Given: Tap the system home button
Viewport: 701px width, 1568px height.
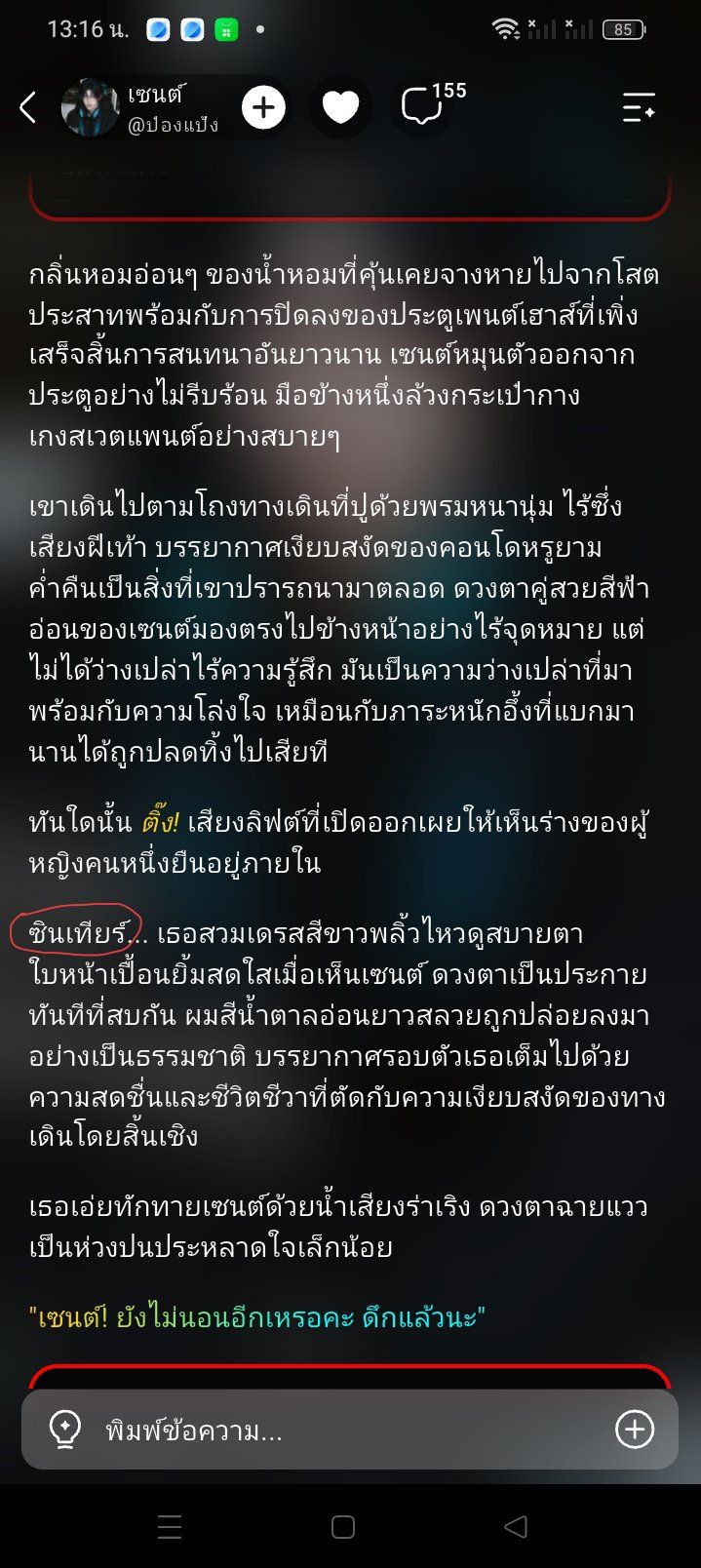Looking at the screenshot, I should 343,1527.
